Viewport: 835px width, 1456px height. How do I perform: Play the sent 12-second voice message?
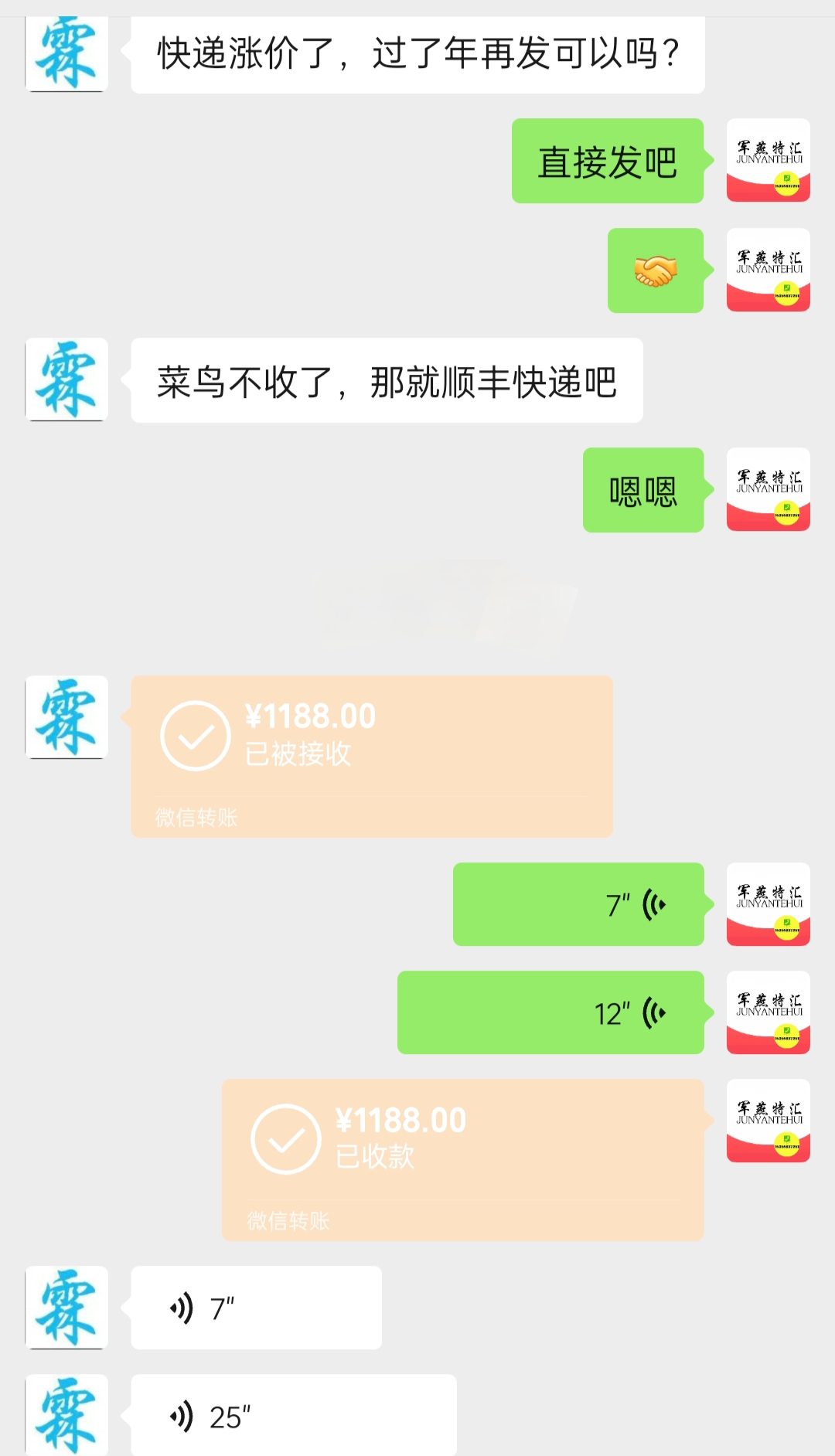[550, 1012]
